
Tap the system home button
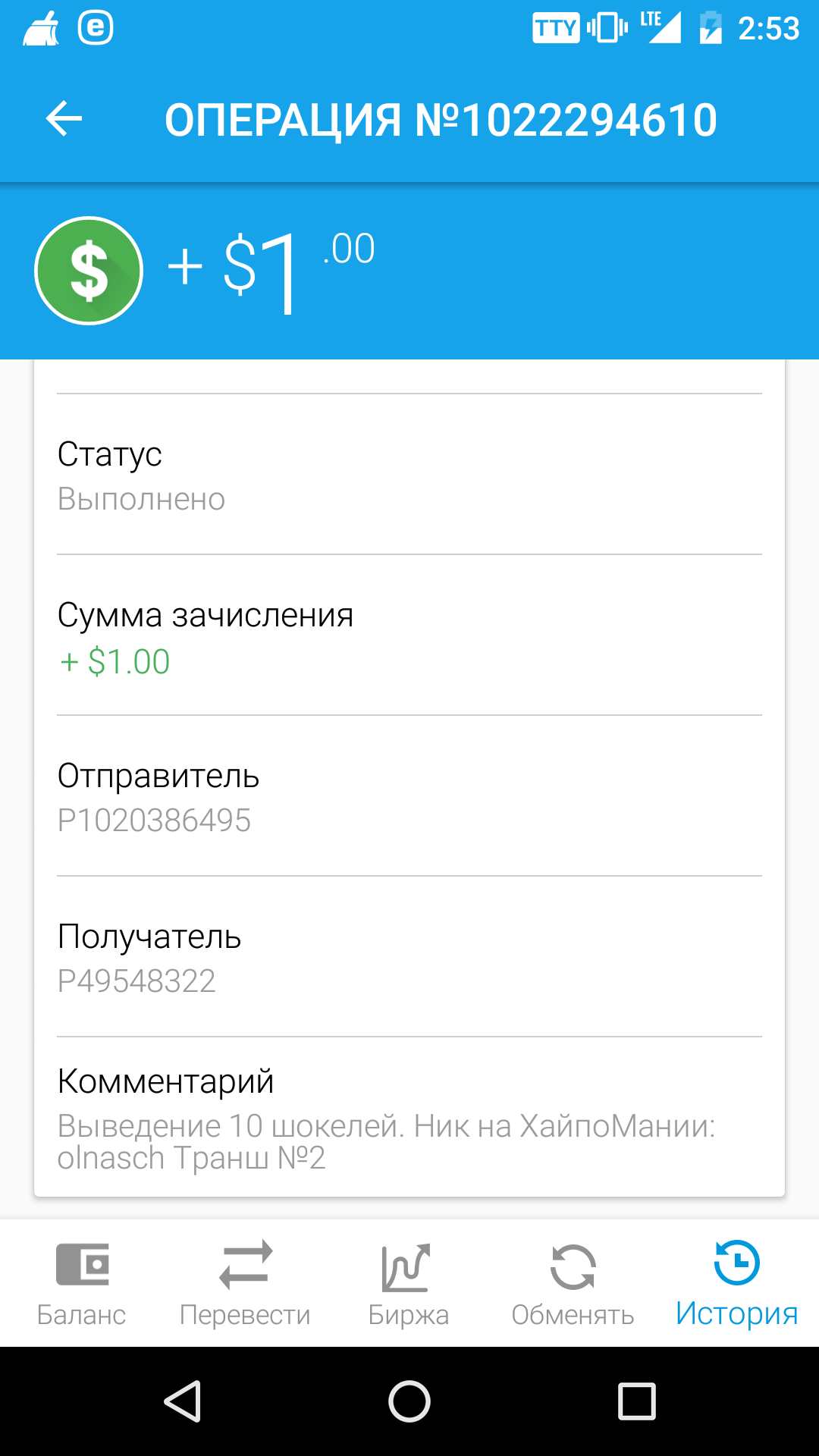(409, 1401)
